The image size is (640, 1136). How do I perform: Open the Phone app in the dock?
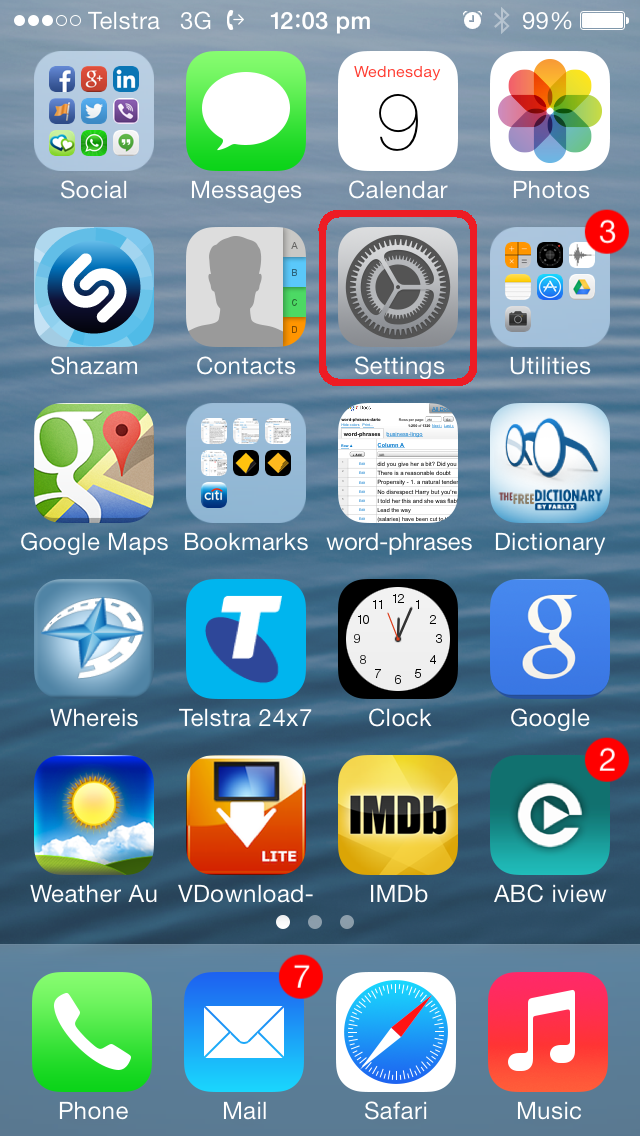[92, 1032]
